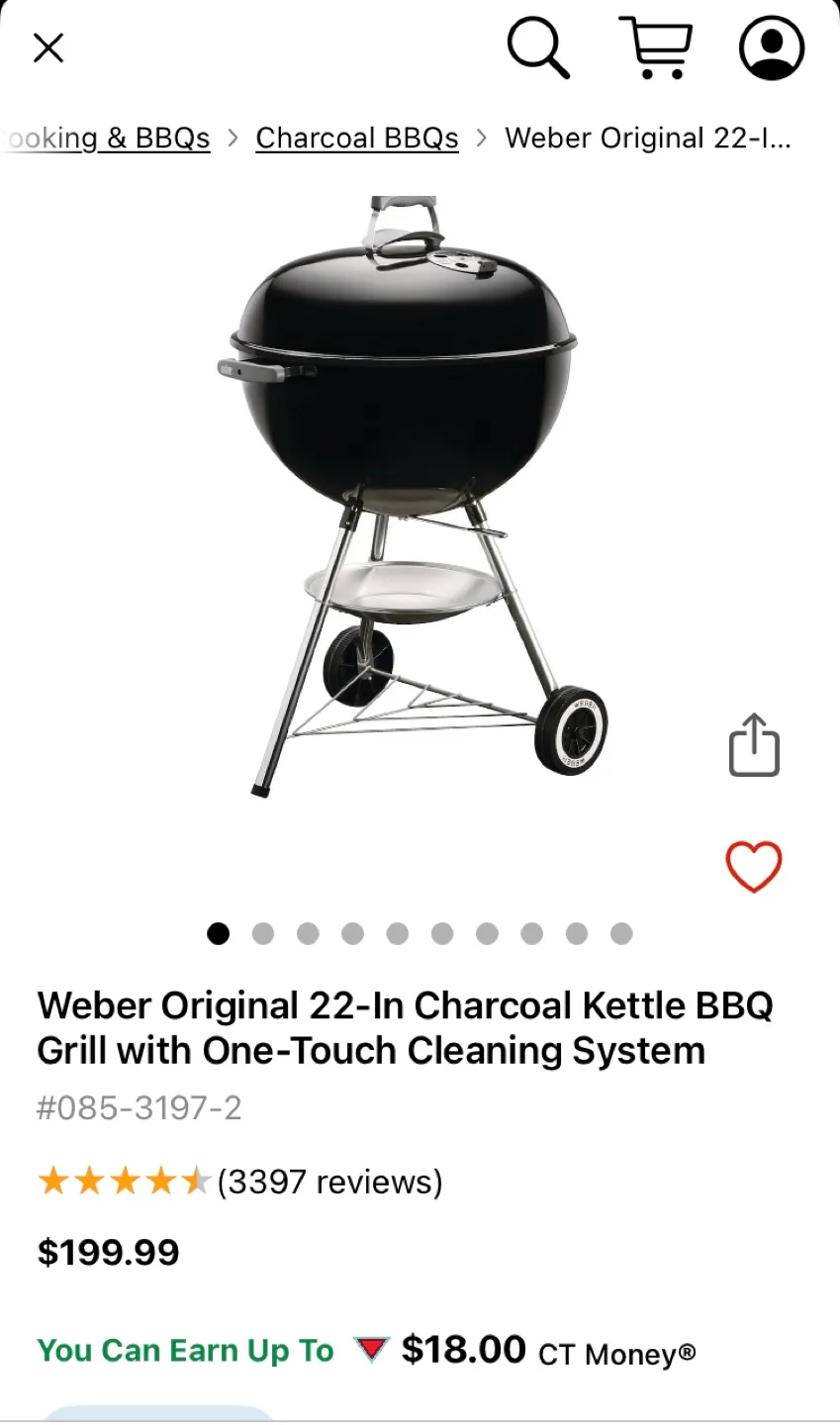Open the Charcoal BBQs breadcrumb
The width and height of the screenshot is (840, 1425).
point(357,138)
